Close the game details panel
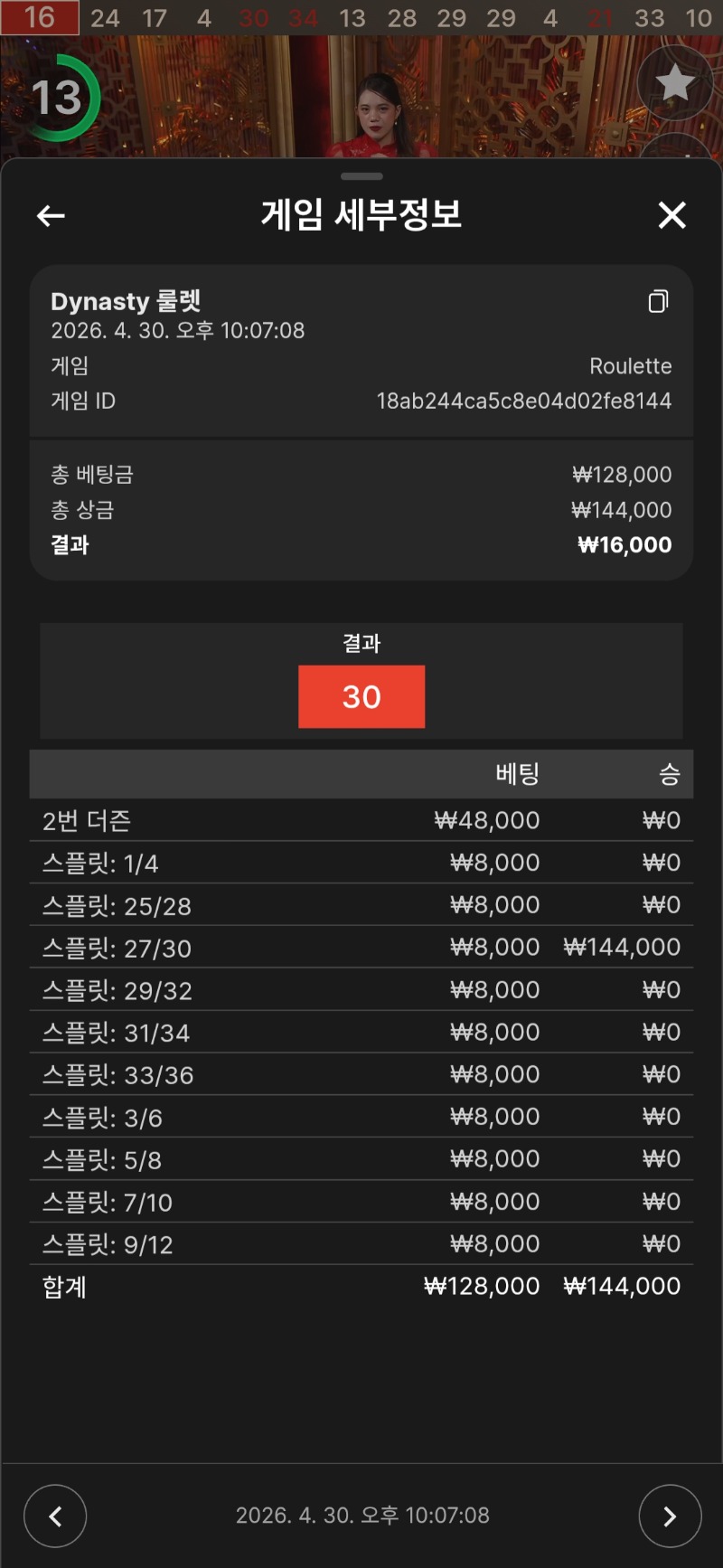 pos(671,215)
